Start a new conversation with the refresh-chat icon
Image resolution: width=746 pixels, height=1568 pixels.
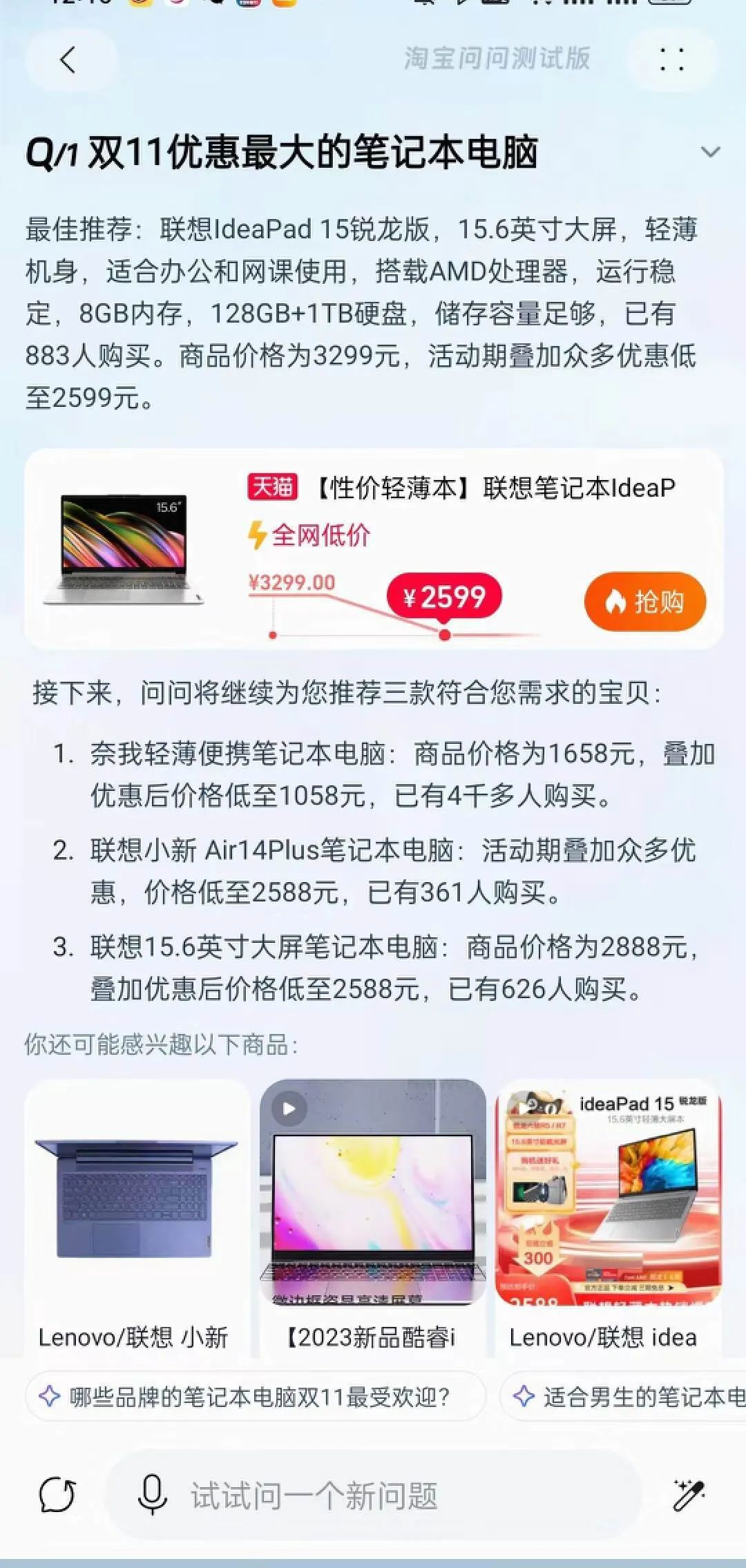click(57, 1496)
